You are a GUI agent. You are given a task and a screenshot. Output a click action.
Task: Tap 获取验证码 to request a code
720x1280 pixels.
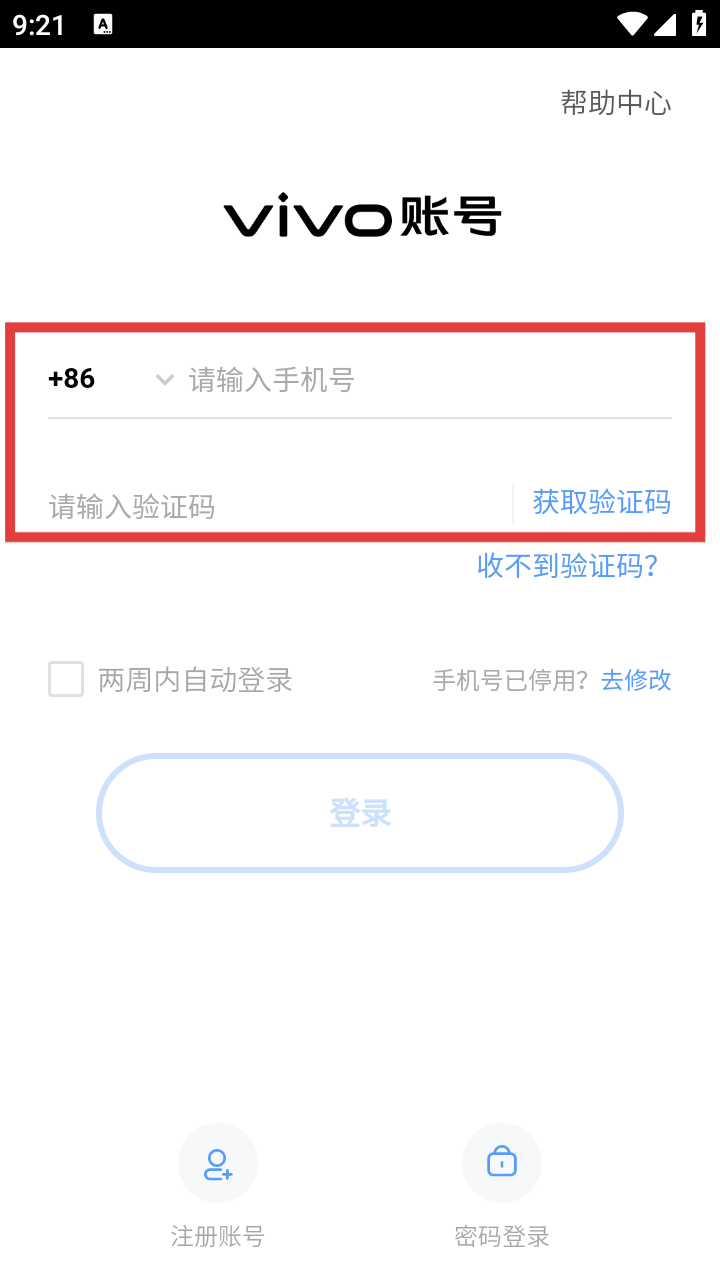click(x=601, y=502)
